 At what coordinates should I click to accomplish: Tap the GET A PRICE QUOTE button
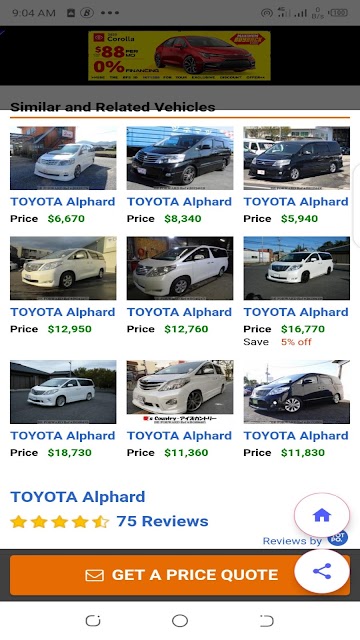point(180,575)
